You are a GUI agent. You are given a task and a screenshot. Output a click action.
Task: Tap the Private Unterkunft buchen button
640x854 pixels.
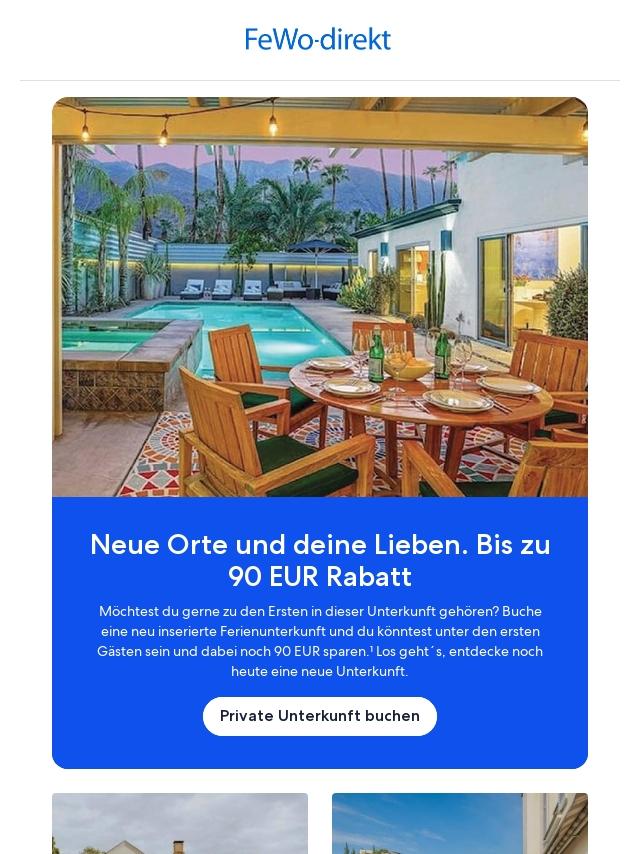click(320, 716)
